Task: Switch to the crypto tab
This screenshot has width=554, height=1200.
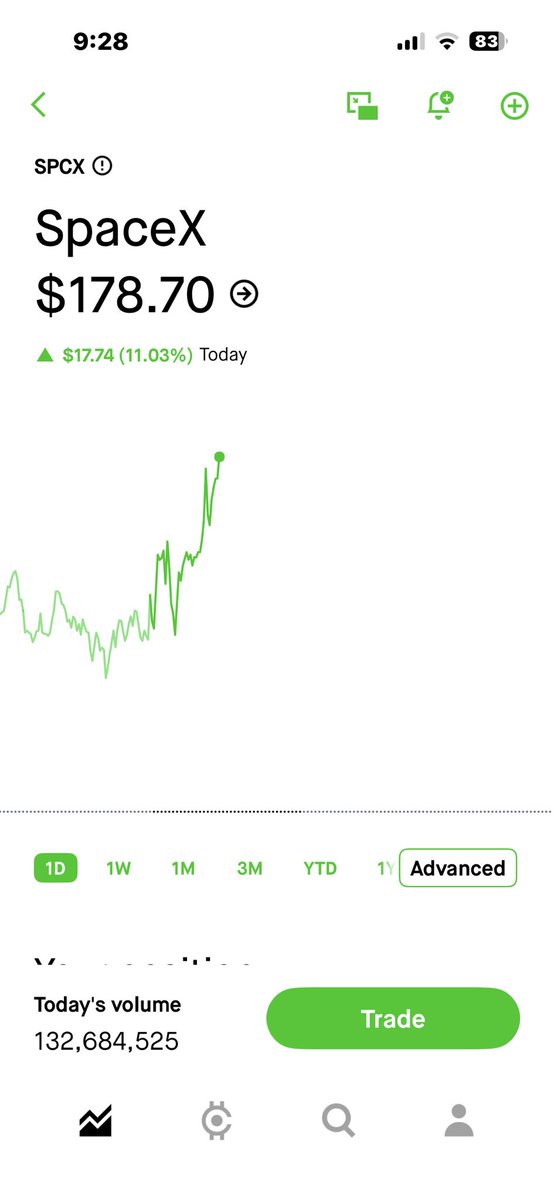Action: [x=216, y=1121]
